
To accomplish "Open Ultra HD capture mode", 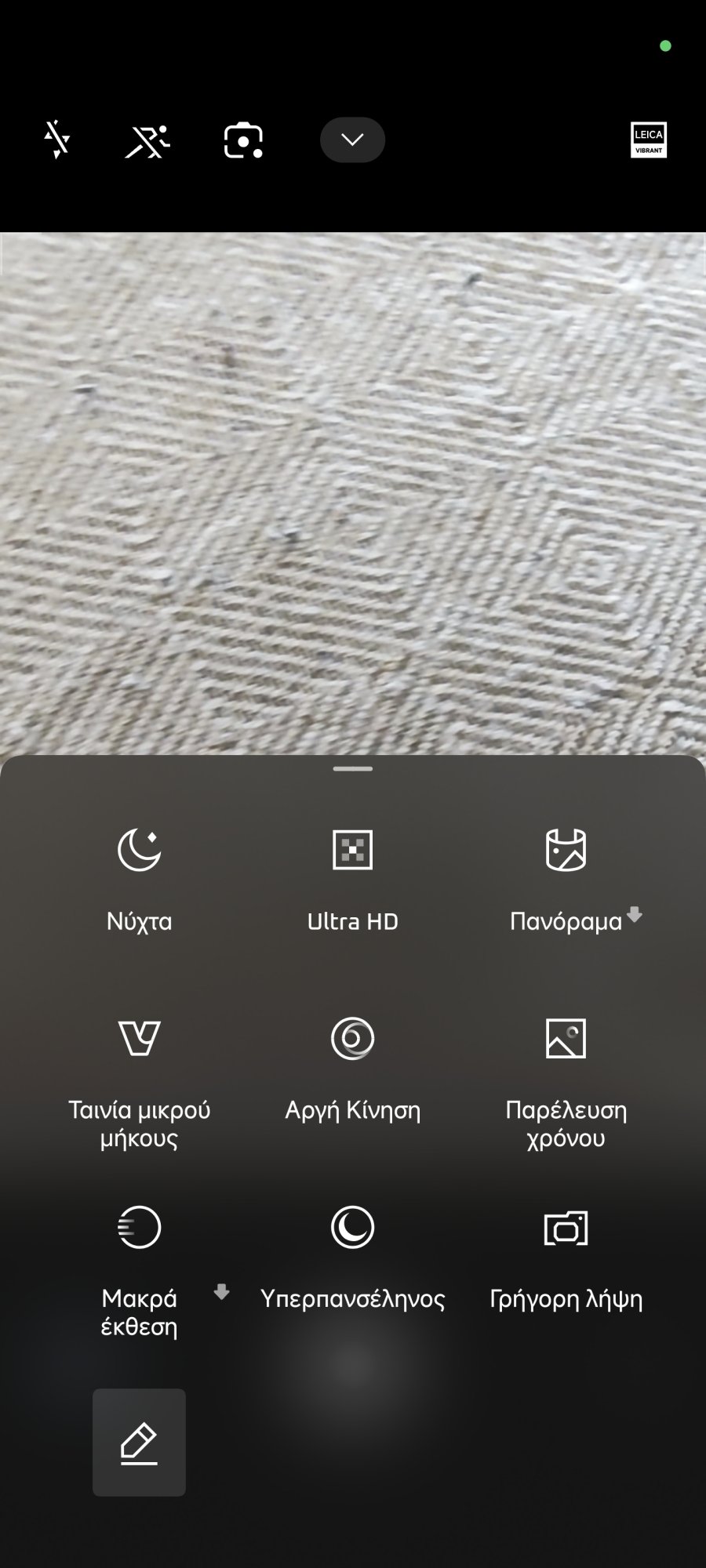I will coord(354,851).
